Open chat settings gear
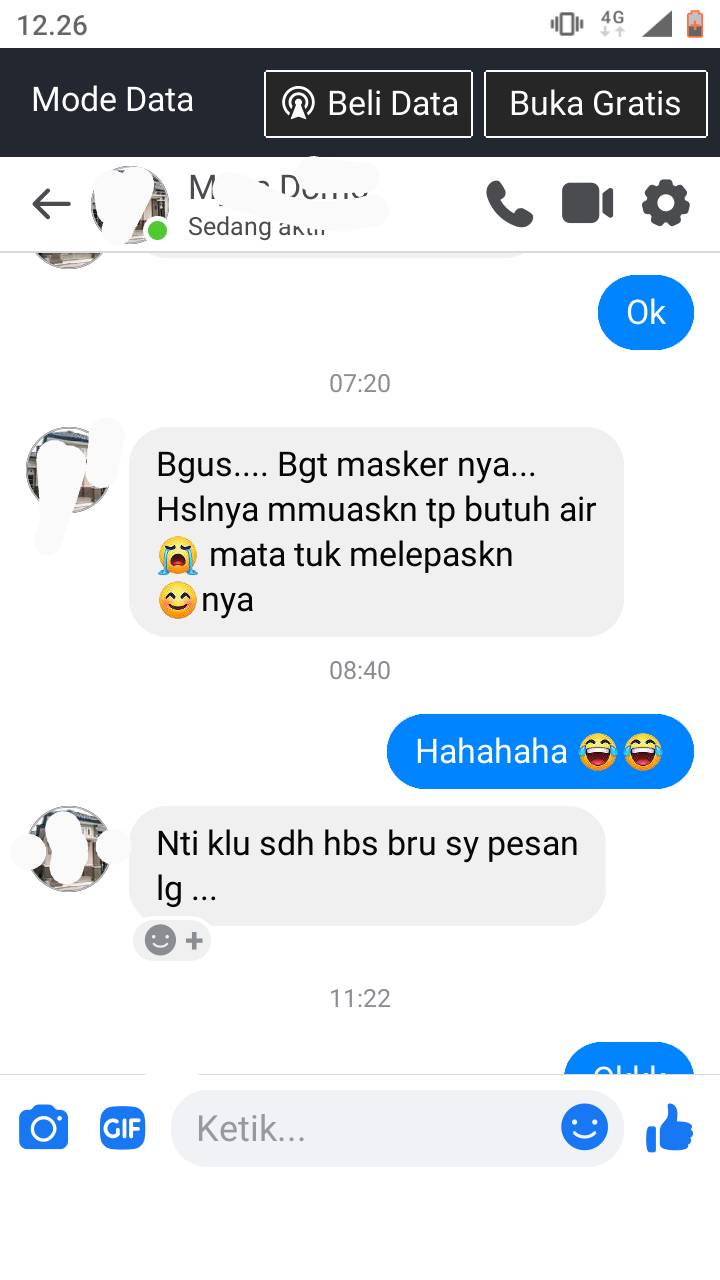 pos(666,204)
